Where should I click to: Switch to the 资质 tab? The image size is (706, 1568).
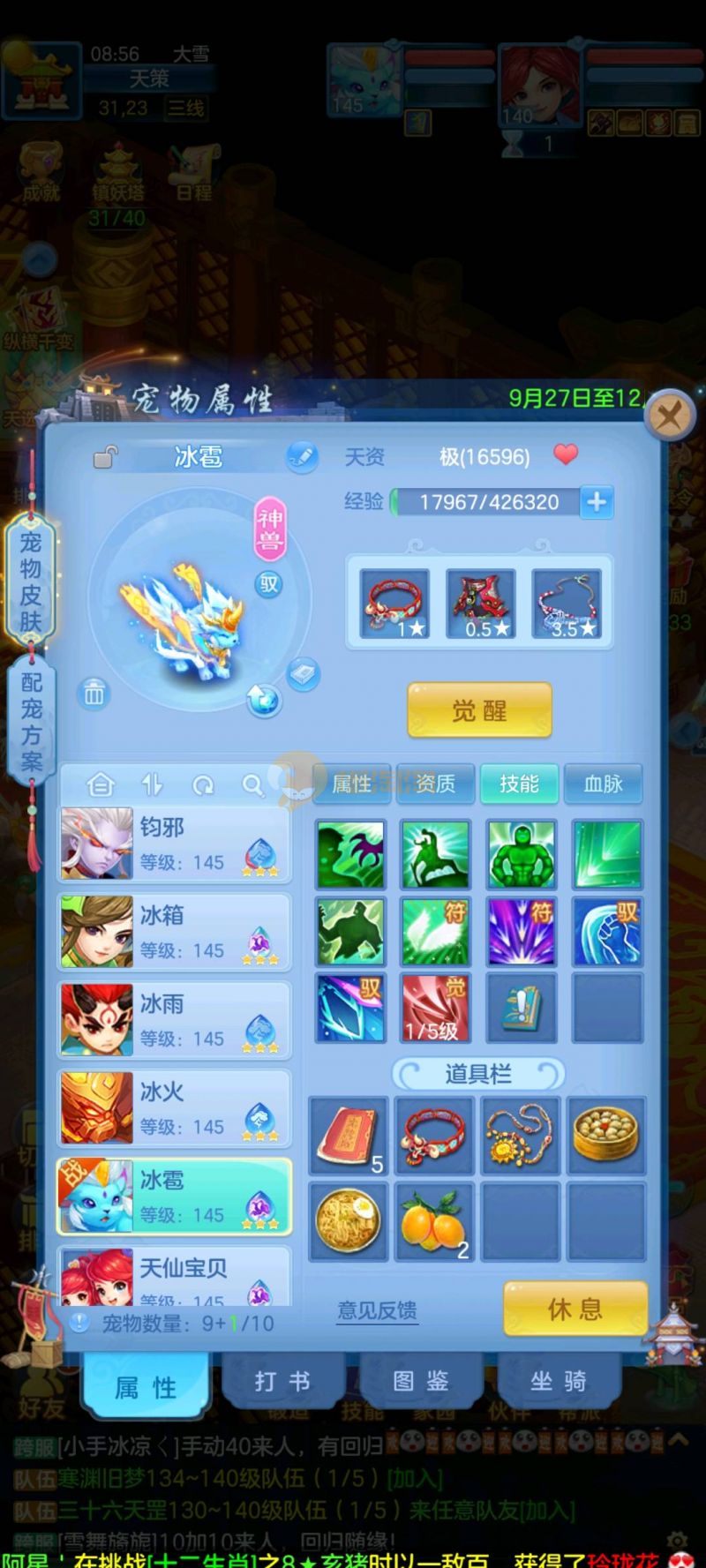point(435,784)
